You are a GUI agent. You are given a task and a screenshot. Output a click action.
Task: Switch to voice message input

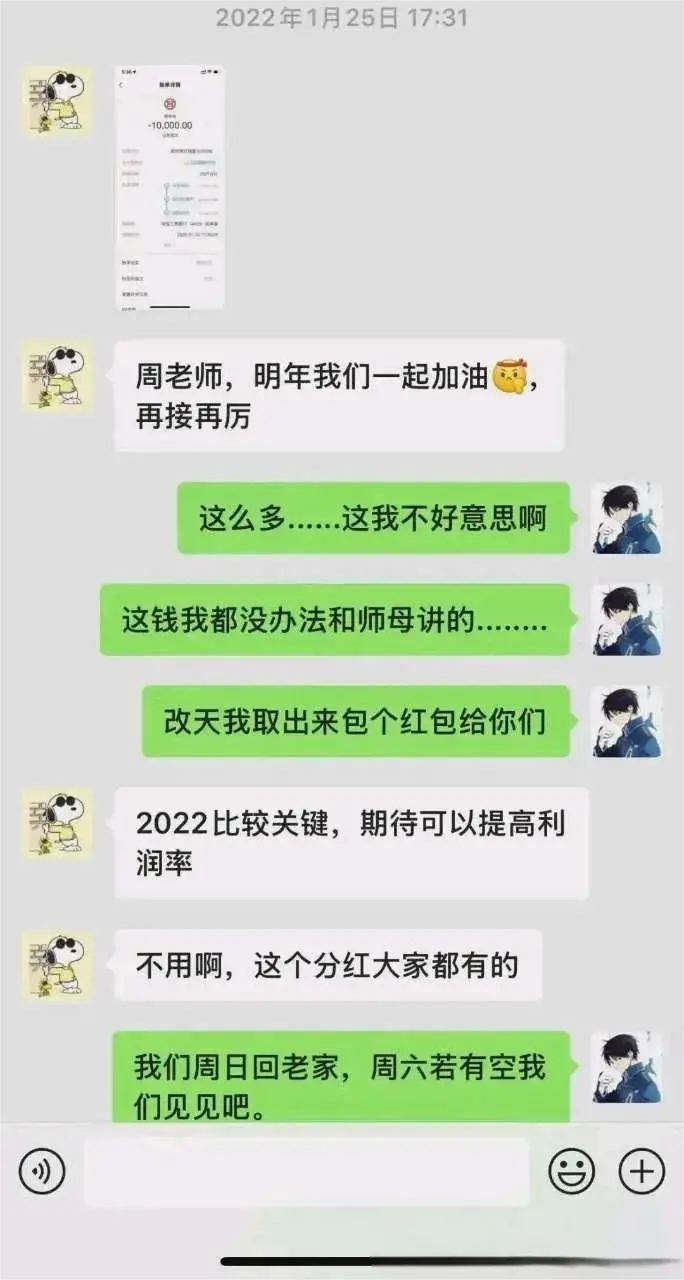click(x=42, y=1170)
